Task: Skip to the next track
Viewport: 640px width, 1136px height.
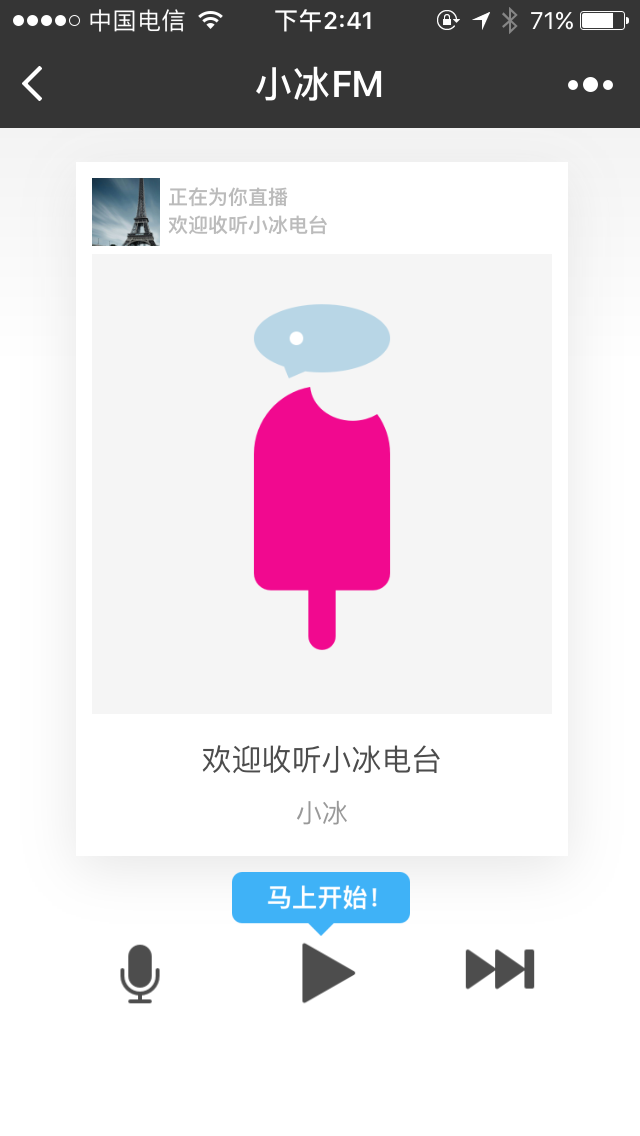Action: 500,969
